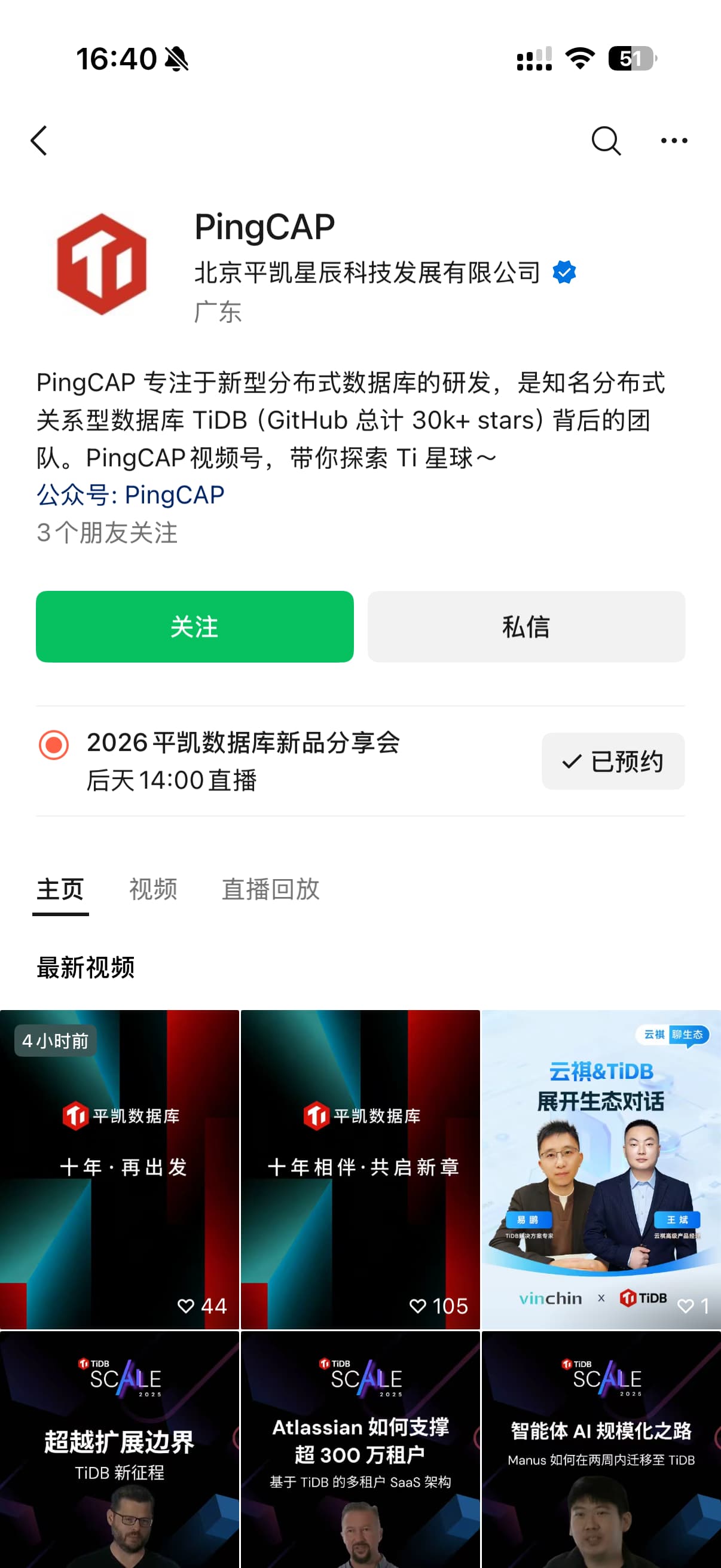The width and height of the screenshot is (721, 1568).
Task: Switch to the 视频 tab
Action: click(x=152, y=889)
